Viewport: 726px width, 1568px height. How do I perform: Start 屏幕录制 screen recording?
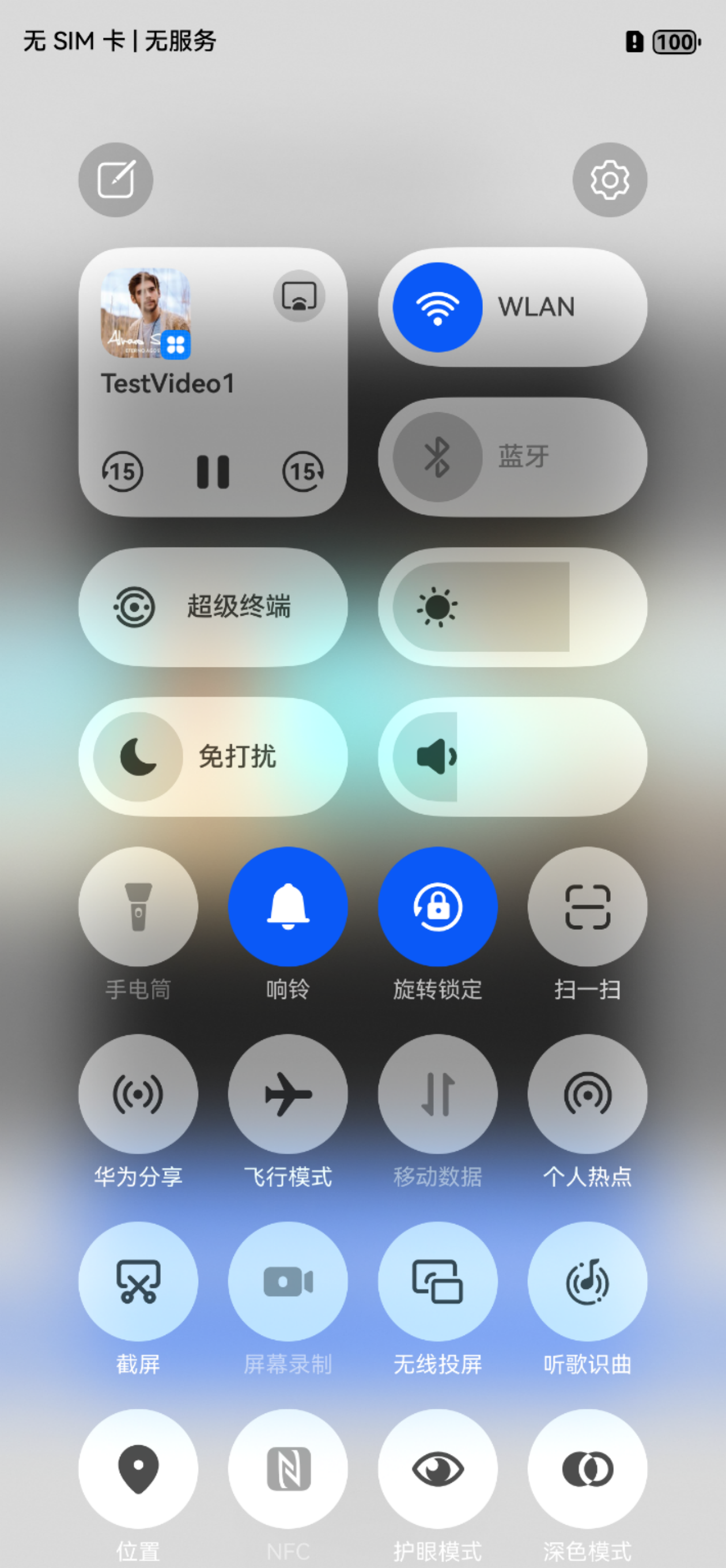pyautogui.click(x=288, y=1281)
